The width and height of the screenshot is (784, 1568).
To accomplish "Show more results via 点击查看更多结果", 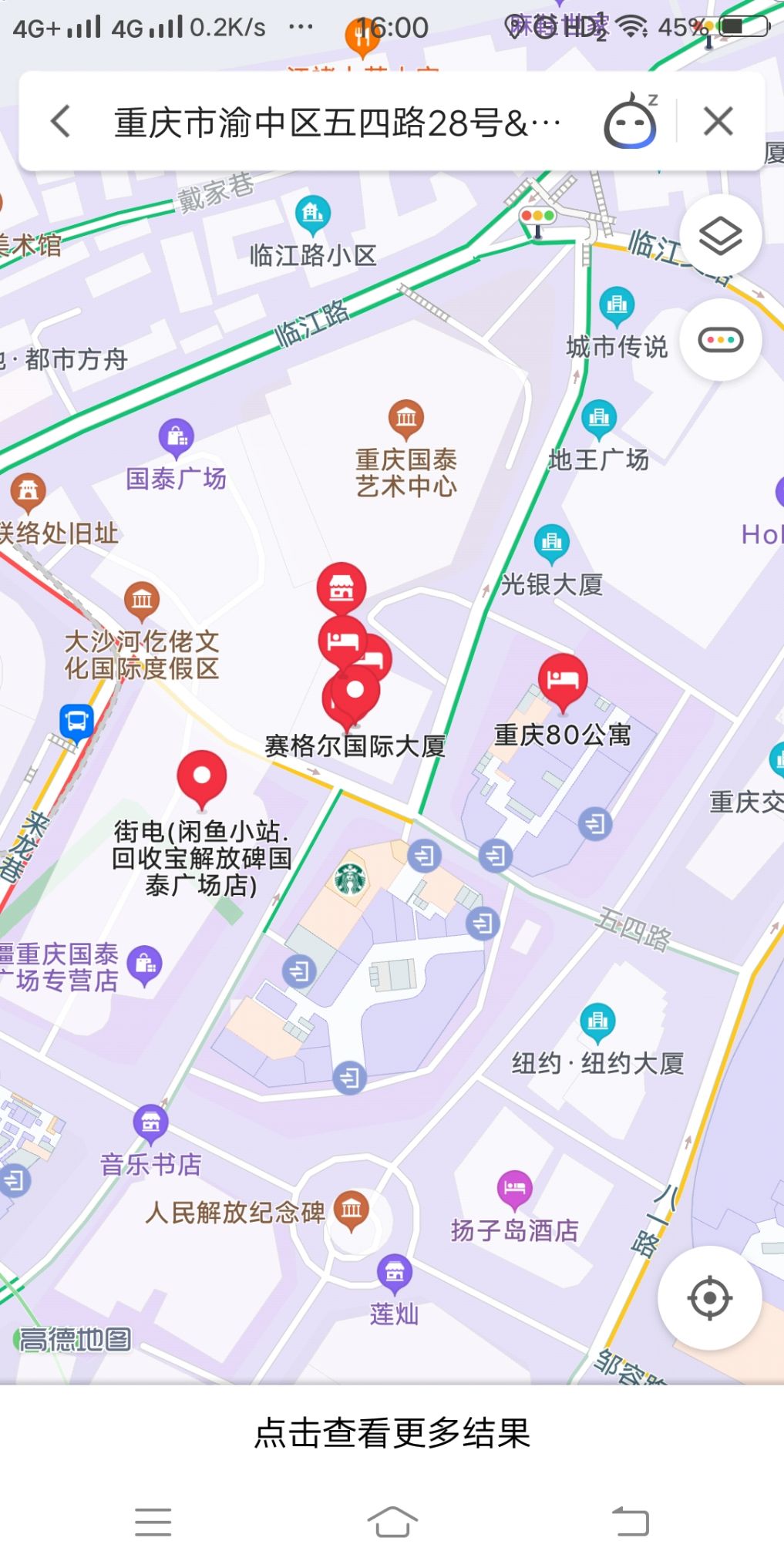I will tap(392, 1433).
